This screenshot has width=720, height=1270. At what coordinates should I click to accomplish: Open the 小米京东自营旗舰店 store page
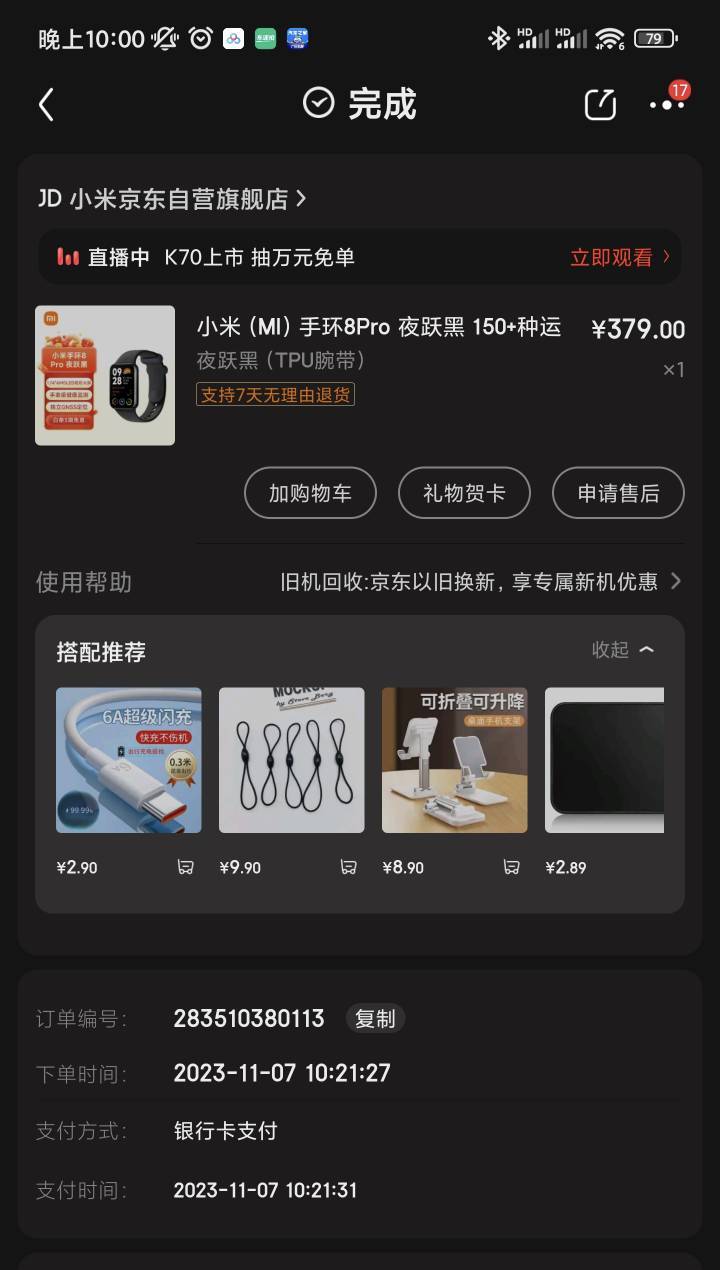(x=172, y=199)
